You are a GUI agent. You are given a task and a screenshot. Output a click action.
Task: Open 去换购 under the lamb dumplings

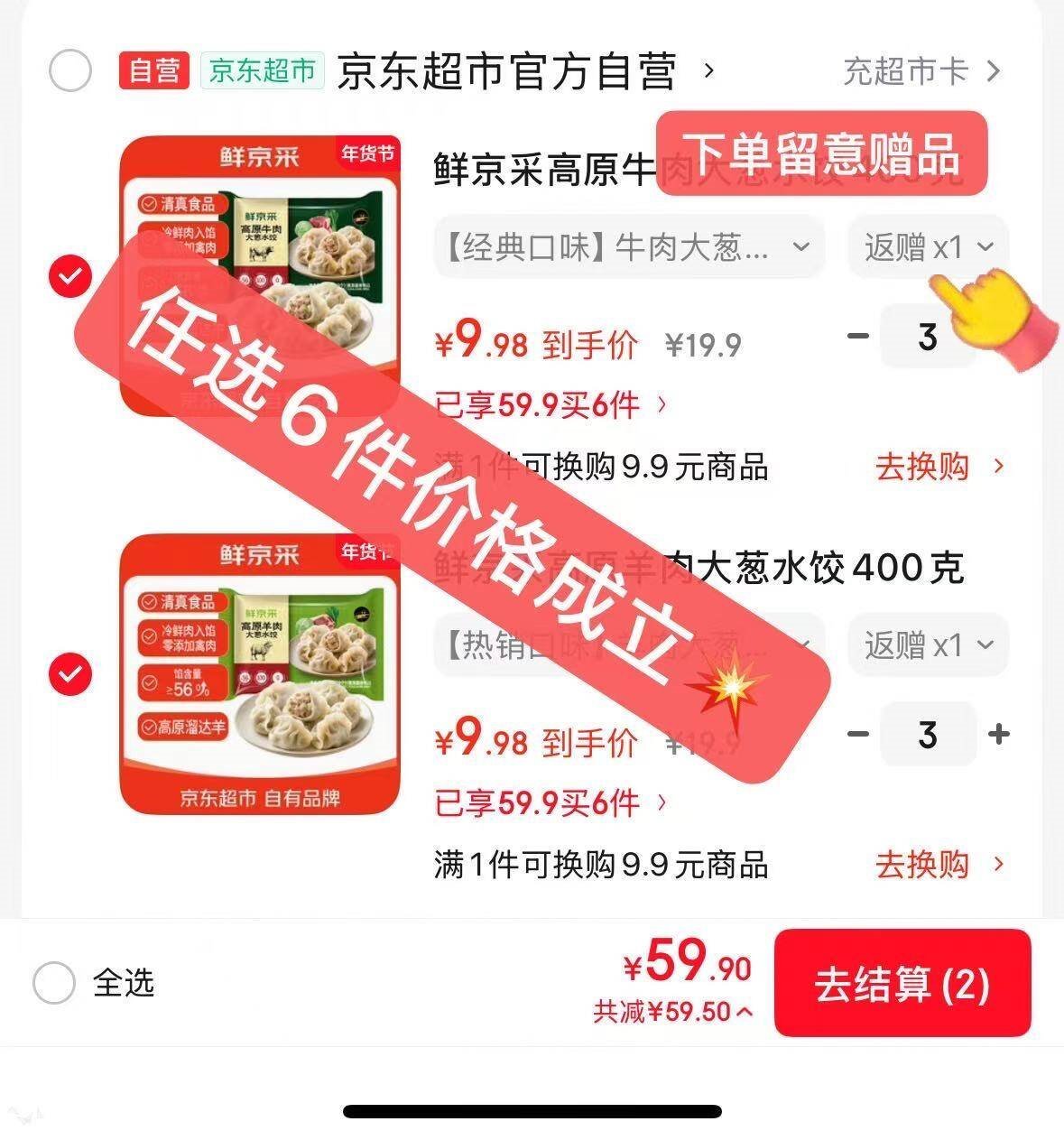939,865
